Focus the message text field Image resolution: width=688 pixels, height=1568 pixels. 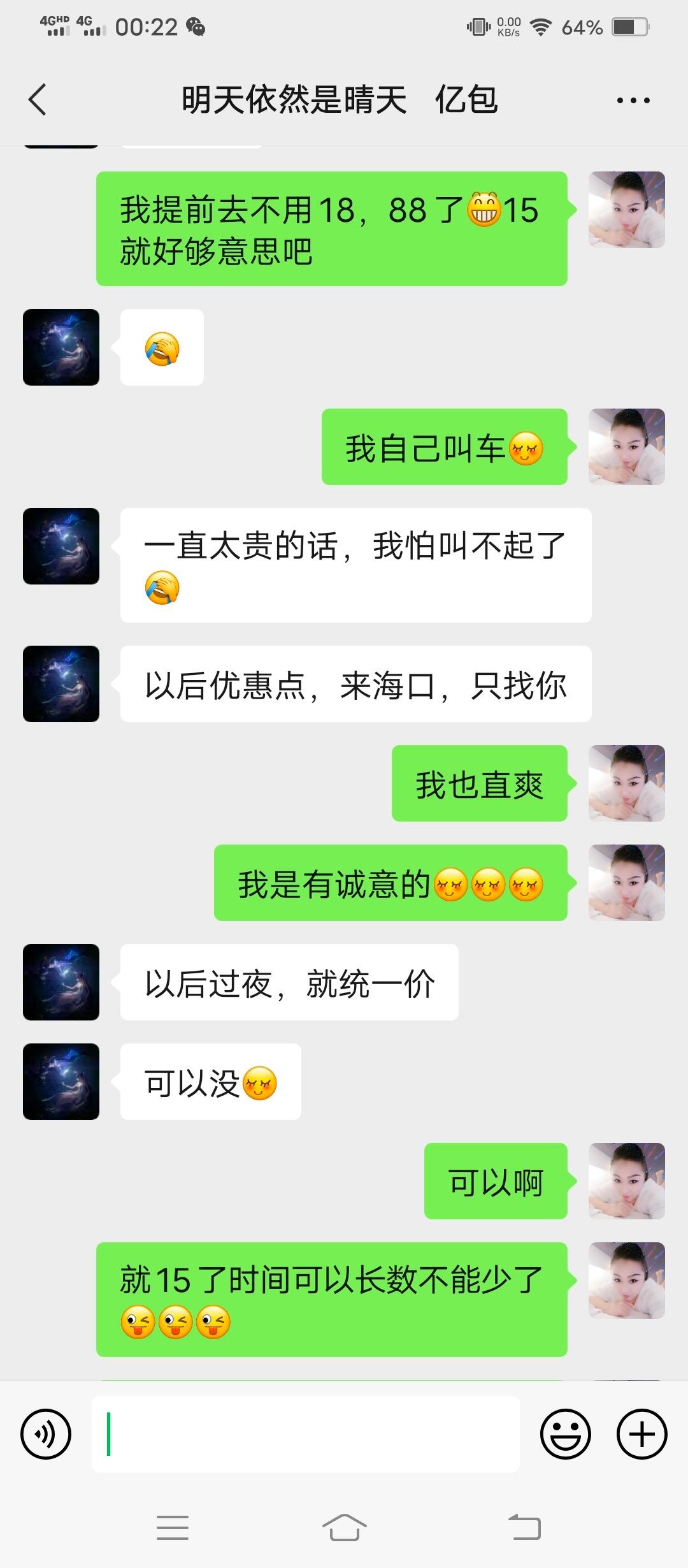306,1434
